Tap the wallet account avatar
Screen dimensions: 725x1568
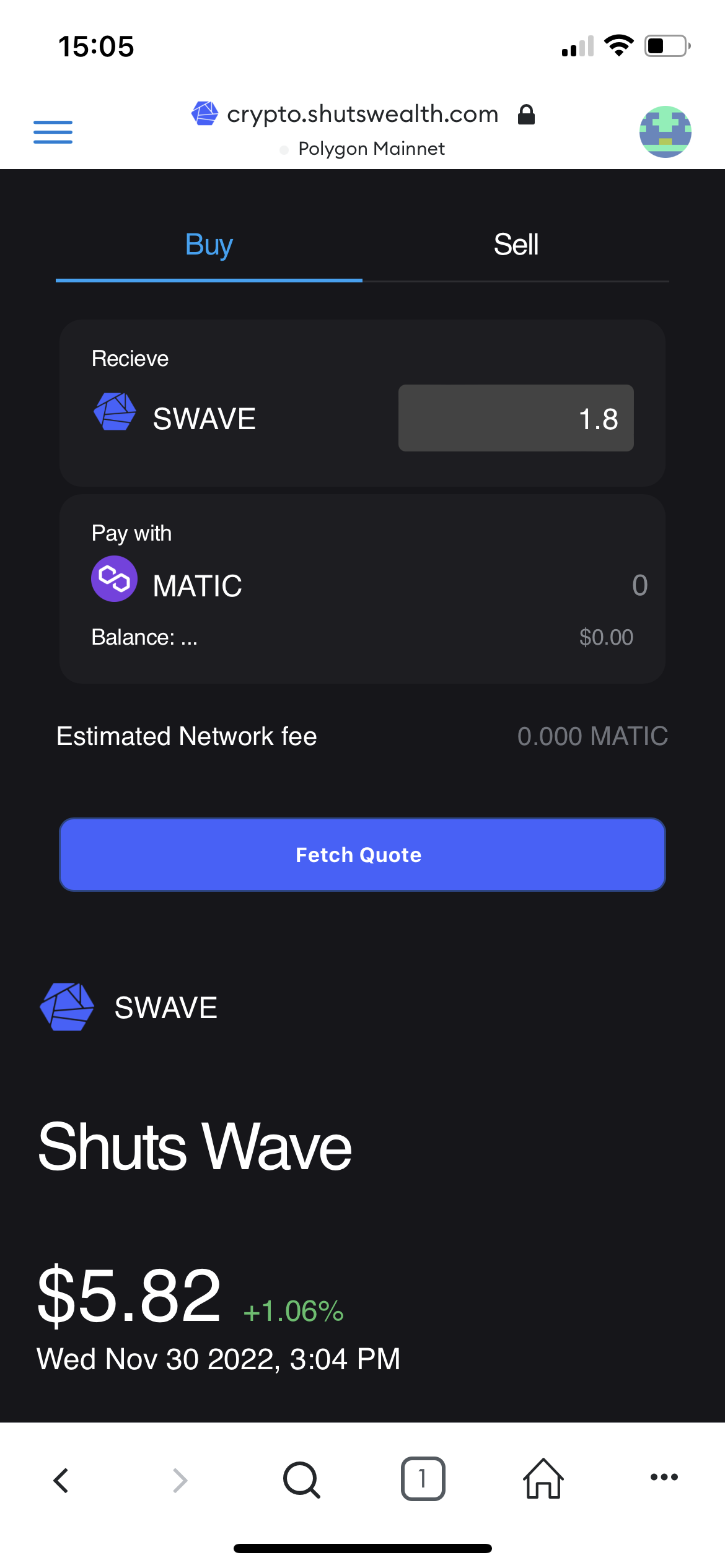pos(665,132)
